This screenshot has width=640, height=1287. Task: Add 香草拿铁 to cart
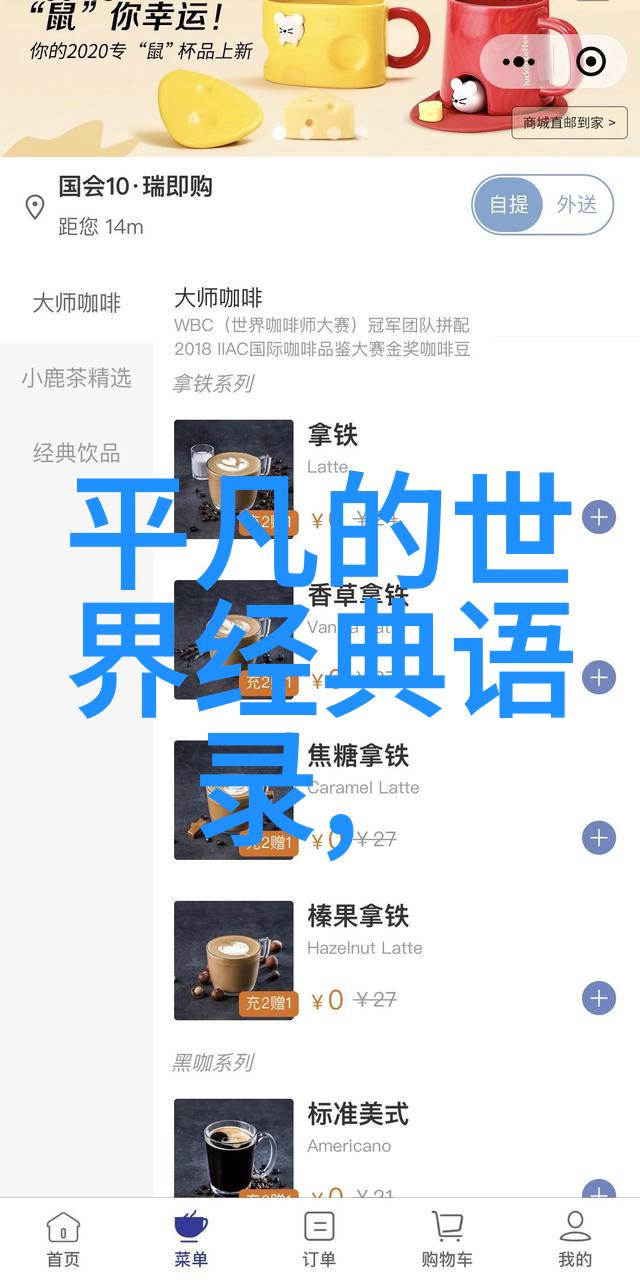tap(598, 677)
